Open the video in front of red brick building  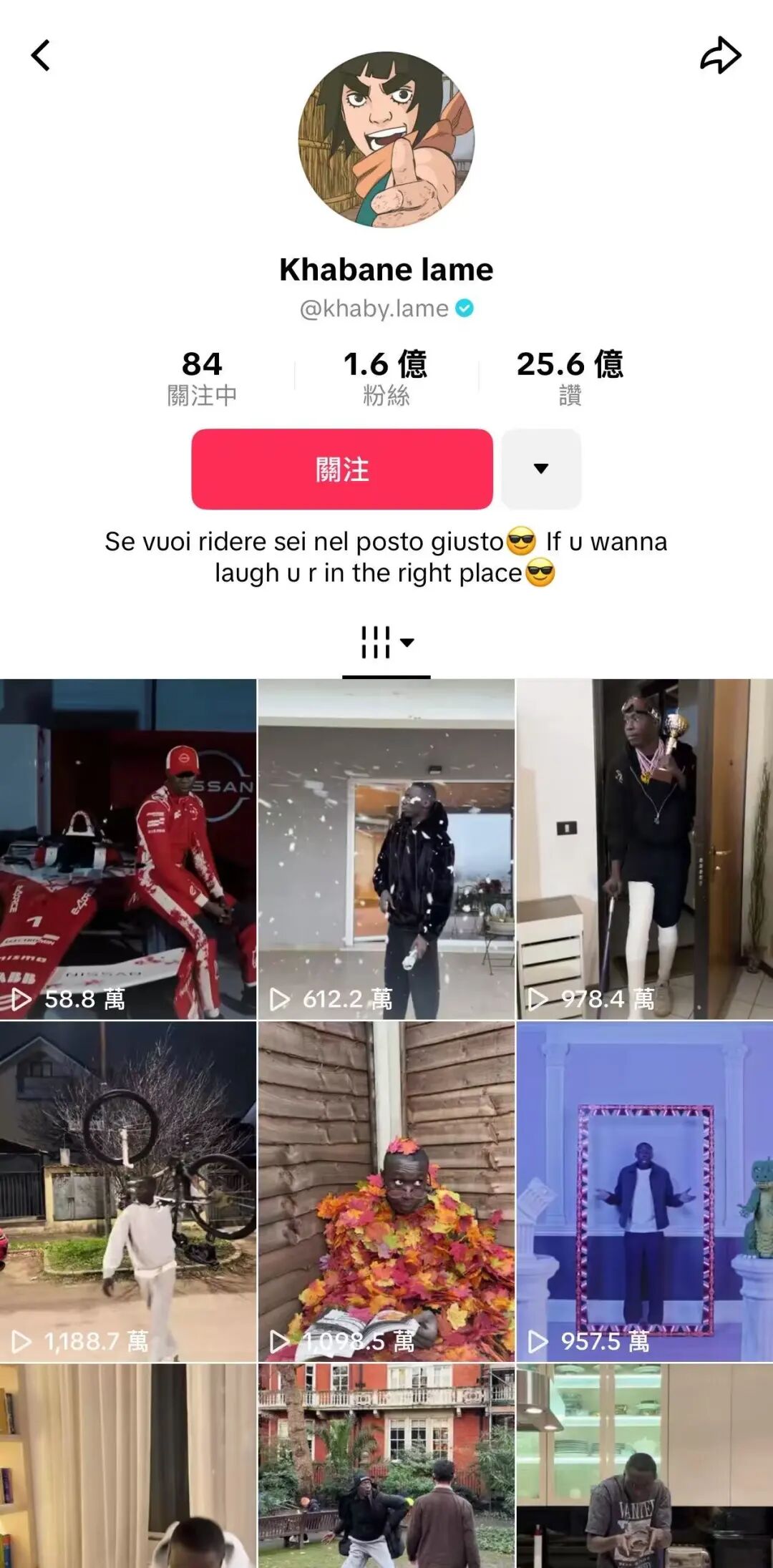pyautogui.click(x=386, y=1467)
